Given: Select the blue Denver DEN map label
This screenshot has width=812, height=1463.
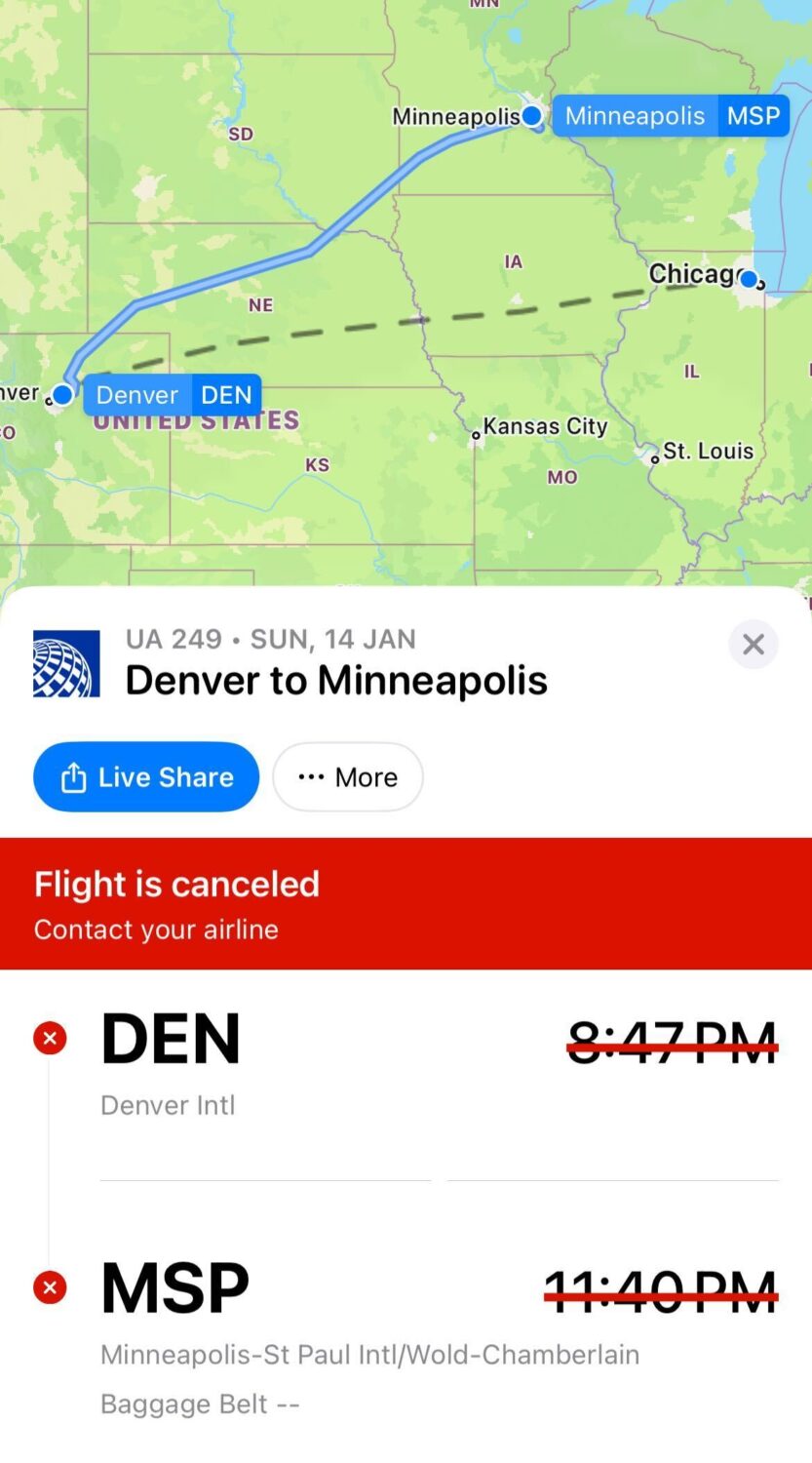Looking at the screenshot, I should tap(174, 394).
